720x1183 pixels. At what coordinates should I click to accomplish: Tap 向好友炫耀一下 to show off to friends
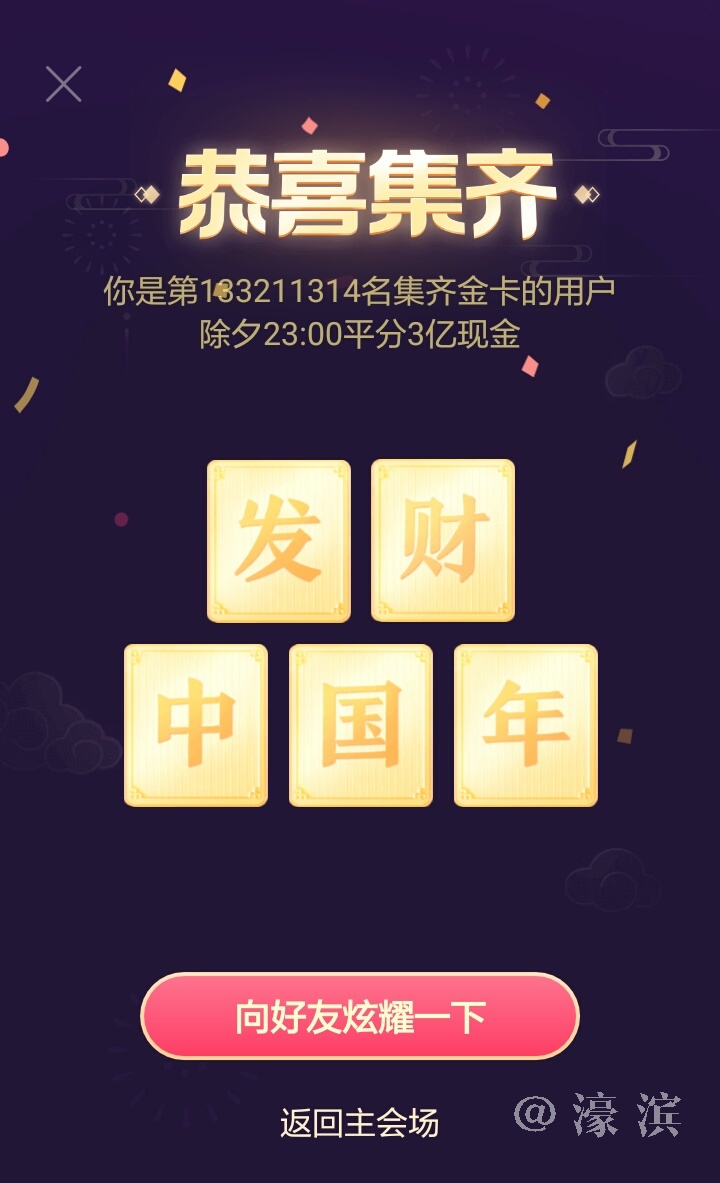tap(360, 1016)
